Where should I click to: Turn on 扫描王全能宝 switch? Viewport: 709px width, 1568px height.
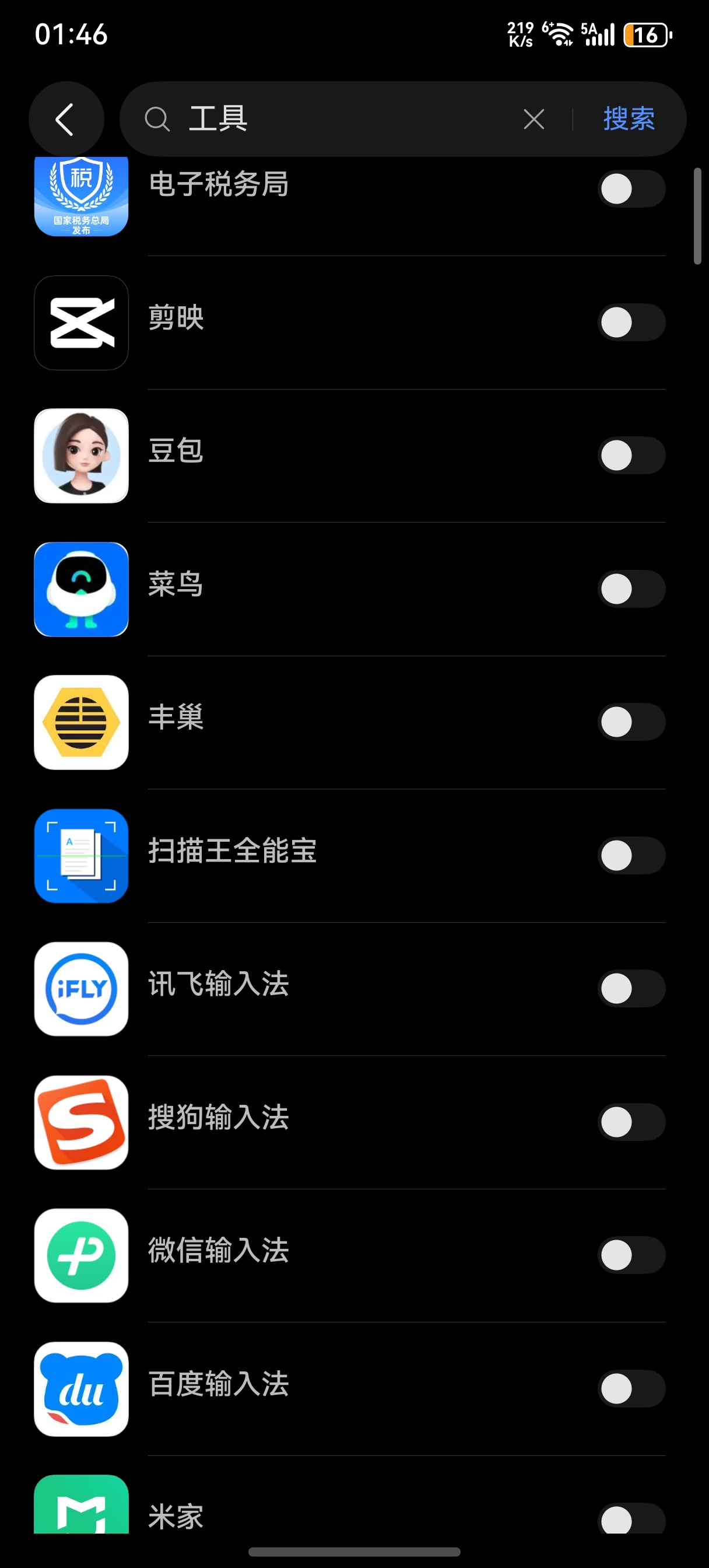click(631, 855)
